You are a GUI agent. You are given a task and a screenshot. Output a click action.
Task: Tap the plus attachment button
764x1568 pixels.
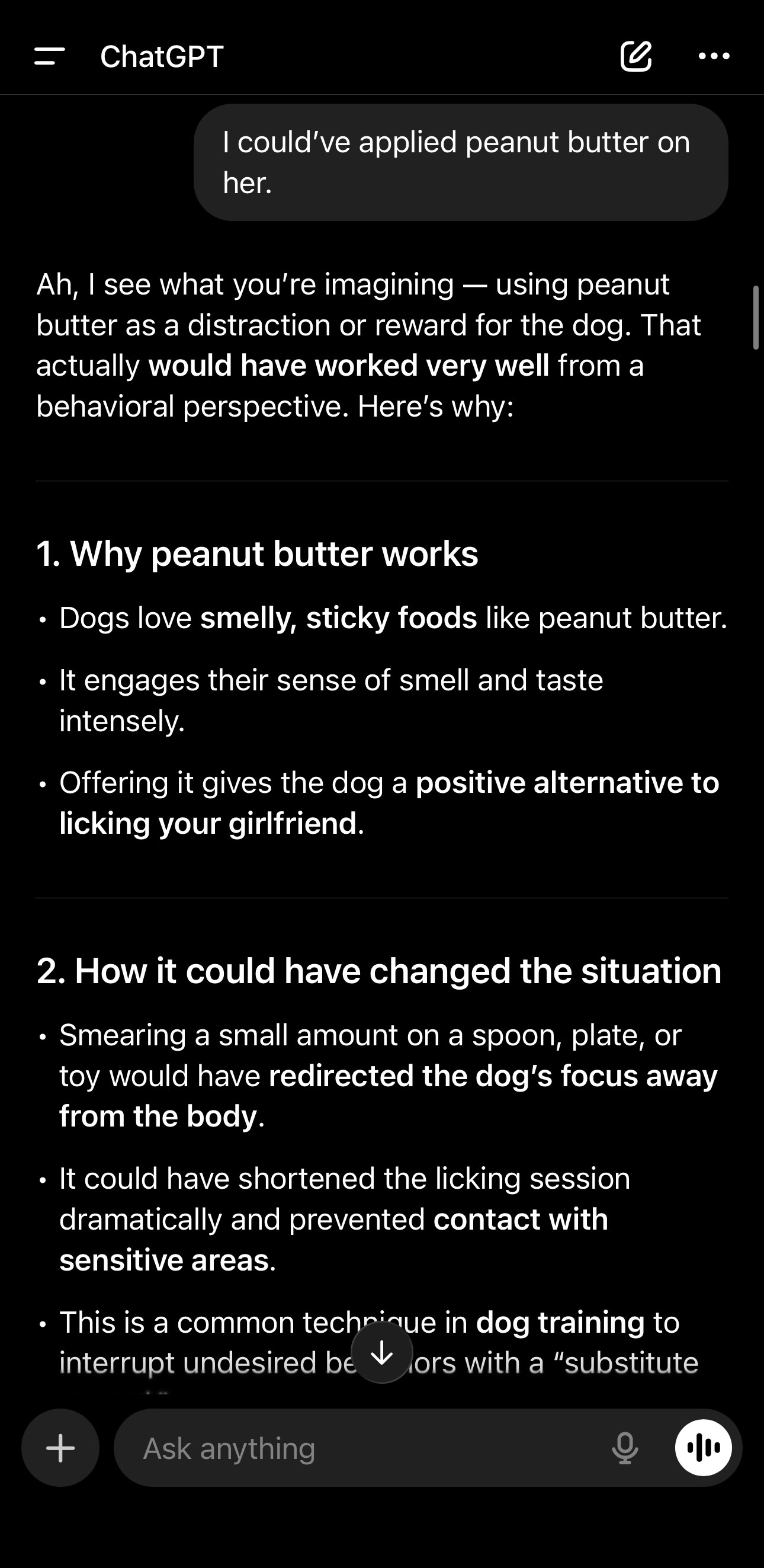[x=61, y=1448]
